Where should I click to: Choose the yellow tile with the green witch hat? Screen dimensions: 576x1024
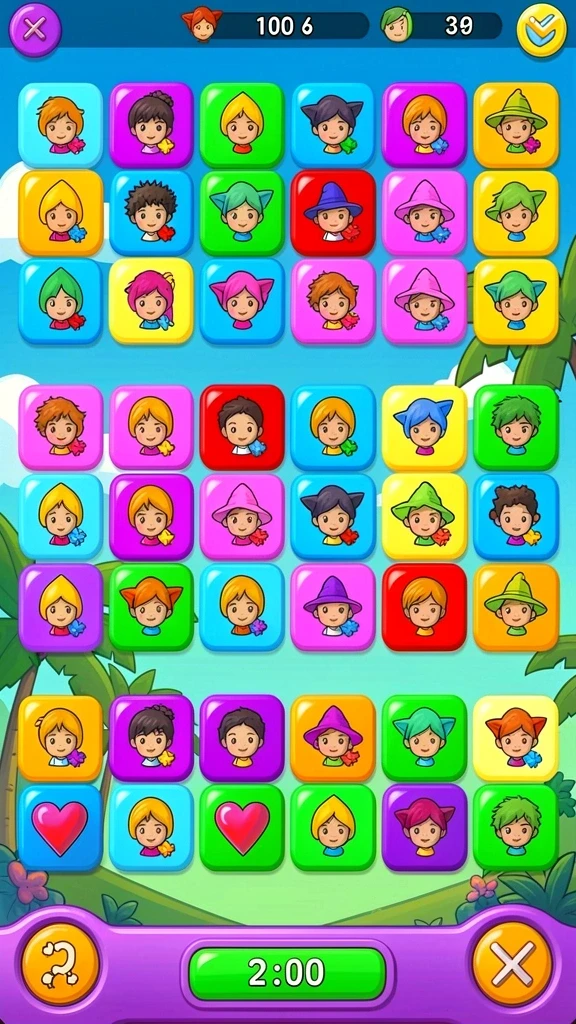424,517
